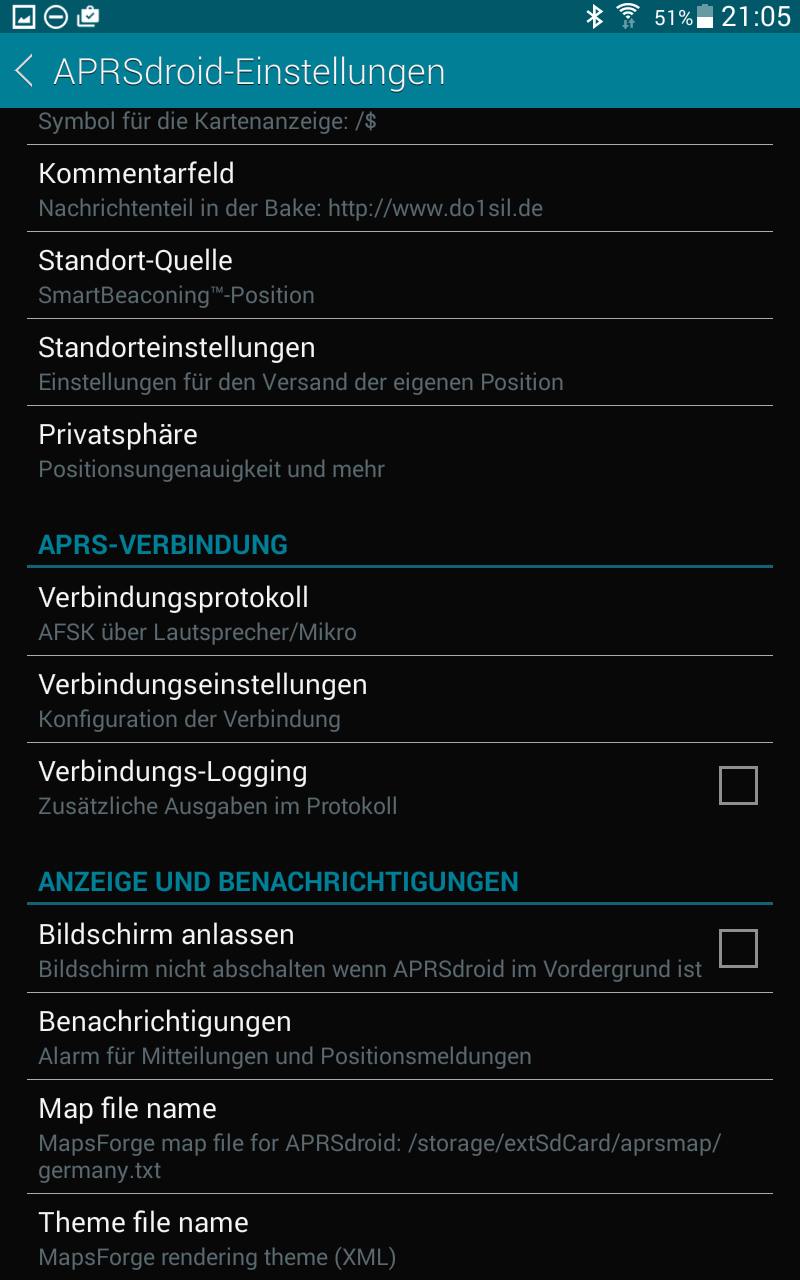Enable the Bildschirm anlassen checkbox

tap(738, 948)
